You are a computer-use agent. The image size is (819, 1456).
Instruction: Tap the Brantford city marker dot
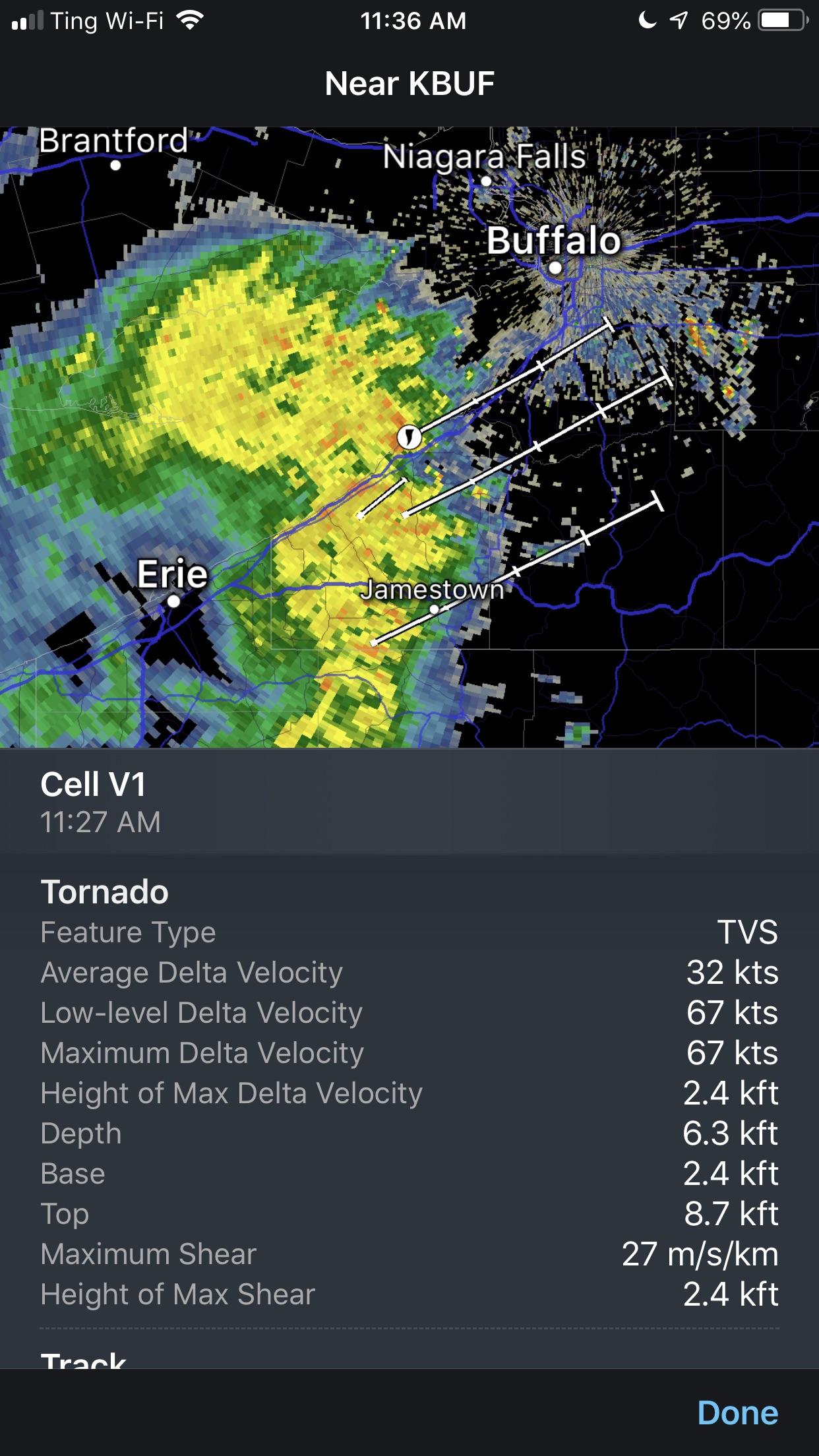(x=115, y=166)
